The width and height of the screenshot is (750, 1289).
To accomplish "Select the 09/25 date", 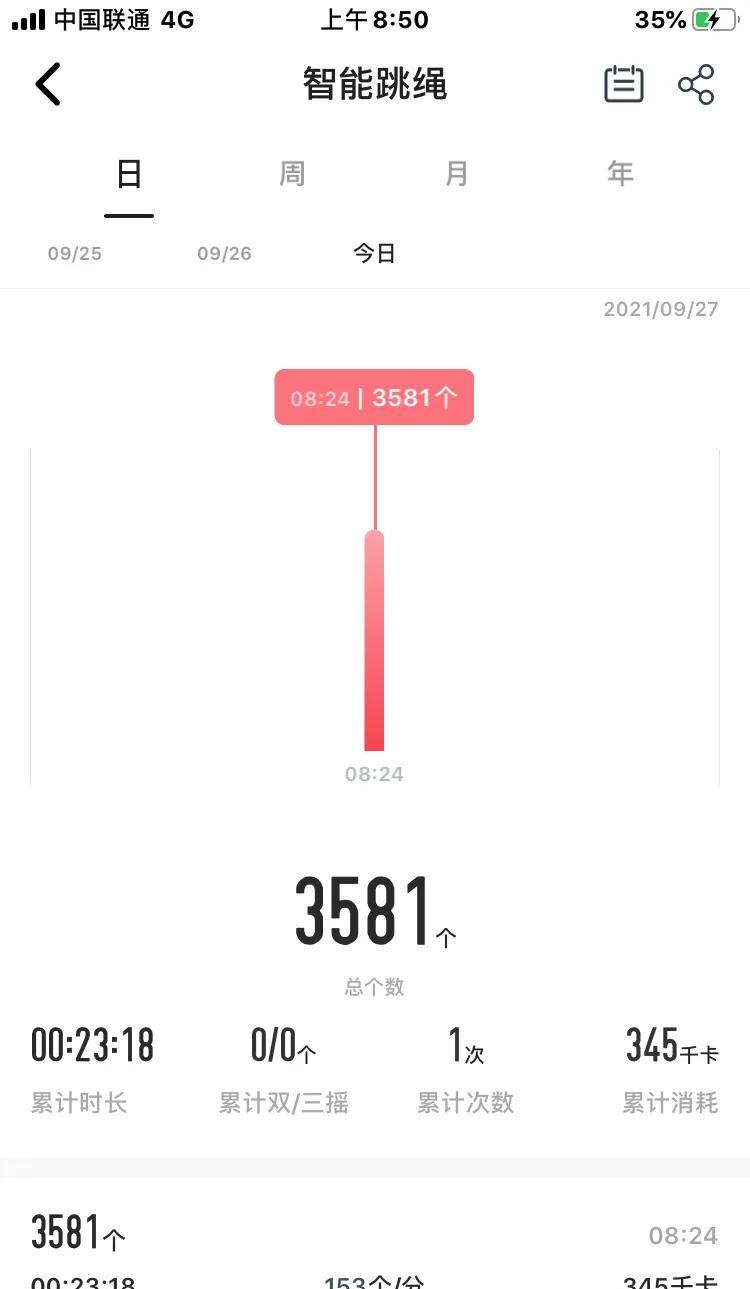I will (x=75, y=254).
